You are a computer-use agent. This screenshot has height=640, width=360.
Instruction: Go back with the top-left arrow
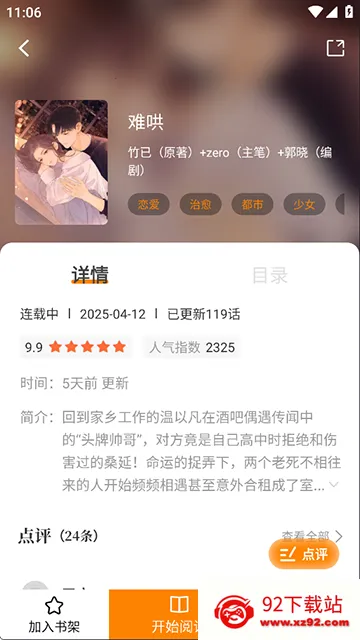(24, 48)
